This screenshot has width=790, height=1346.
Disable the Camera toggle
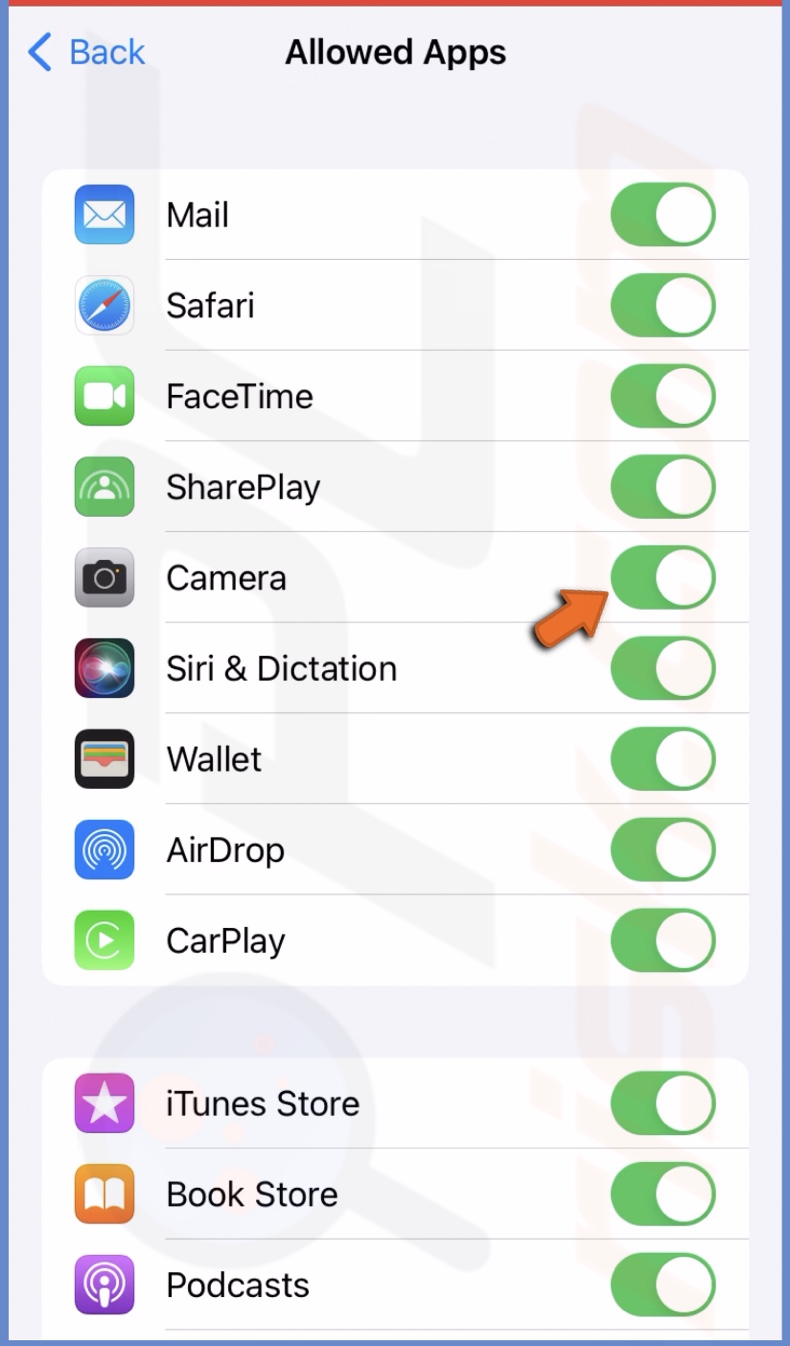coord(663,578)
